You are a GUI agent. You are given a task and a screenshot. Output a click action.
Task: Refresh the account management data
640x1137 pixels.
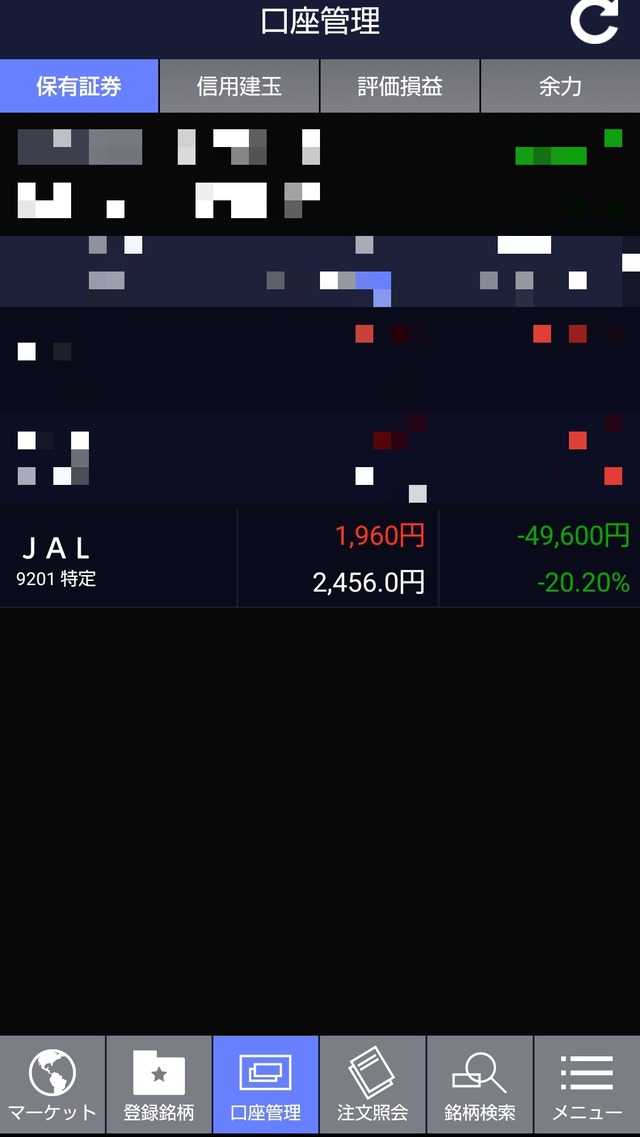pyautogui.click(x=594, y=22)
